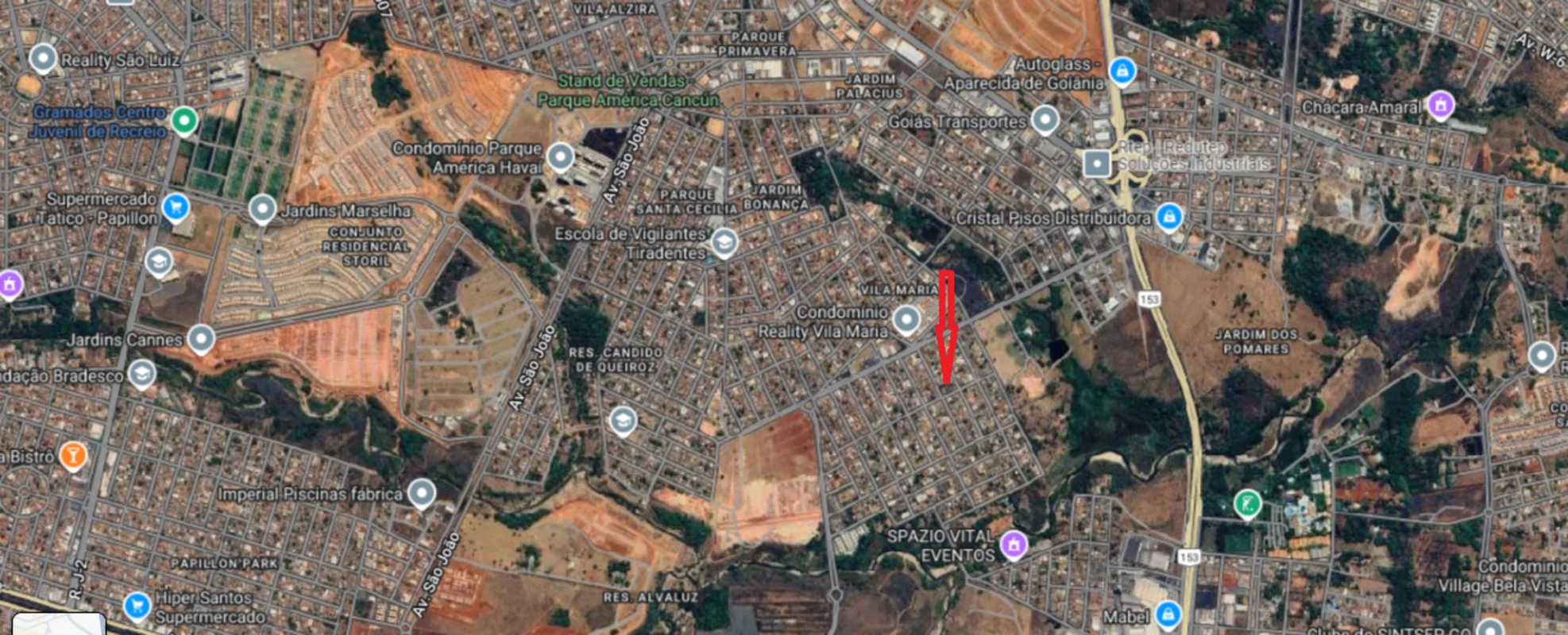Select the Rtep - Redutep Soluções Industriais marker
This screenshot has height=635, width=1568.
click(x=1097, y=164)
